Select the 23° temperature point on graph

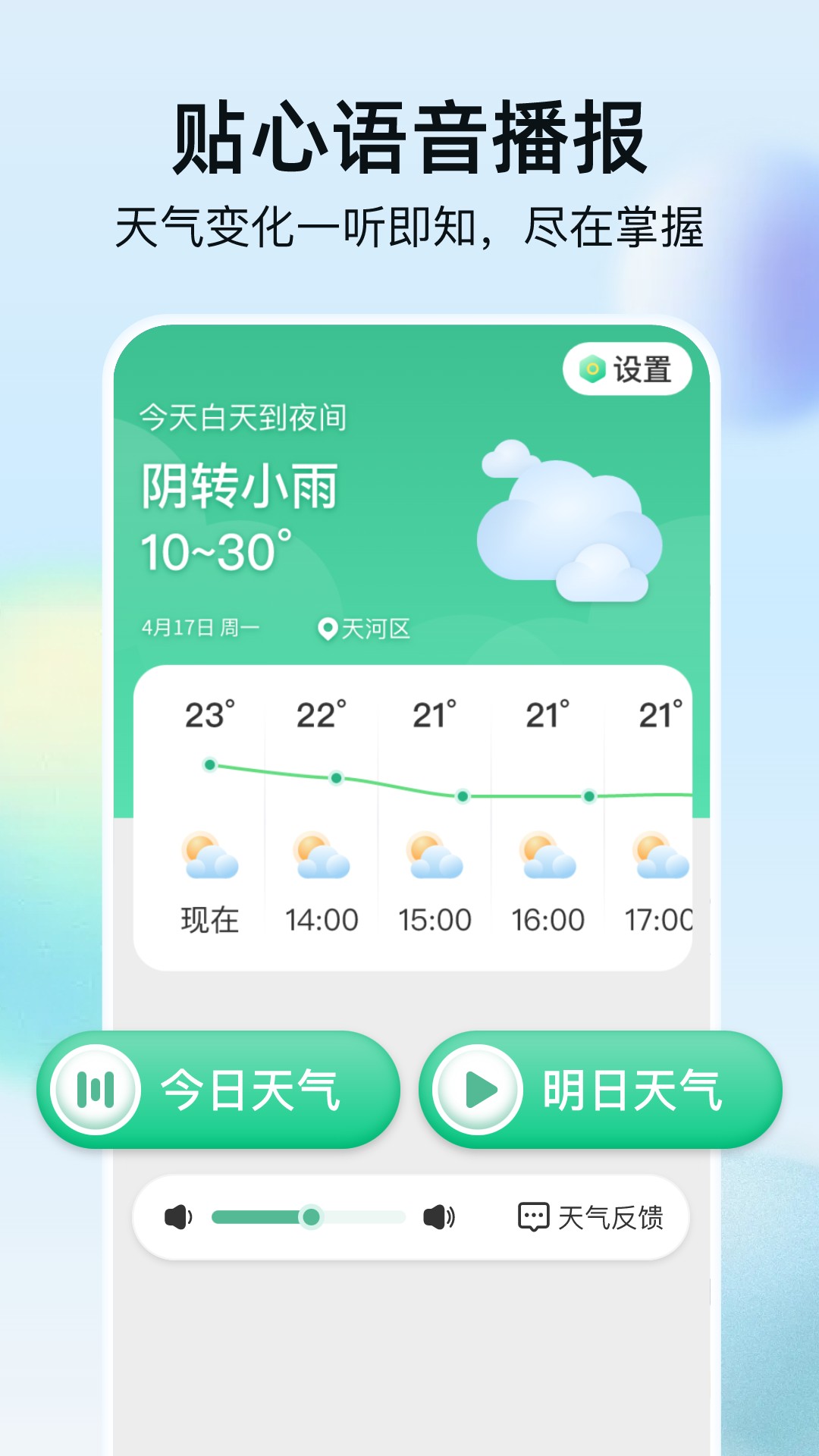point(210,765)
